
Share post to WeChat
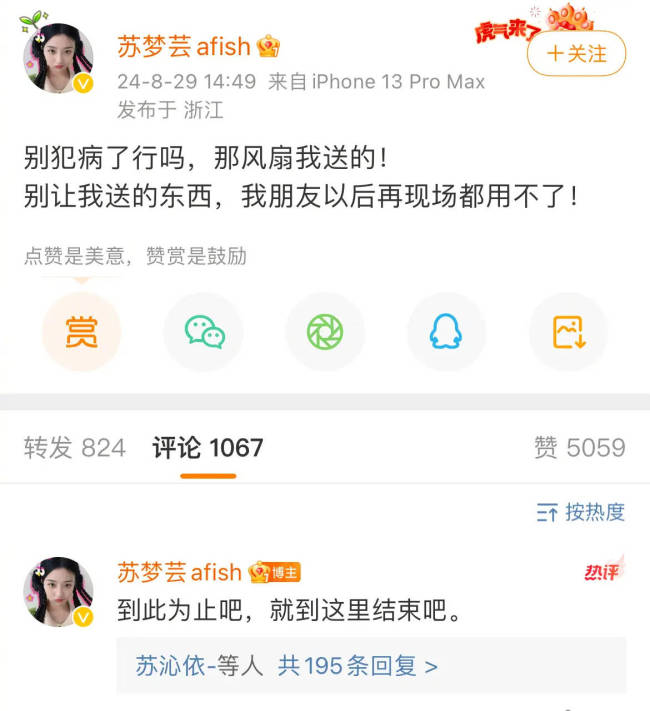[x=205, y=332]
